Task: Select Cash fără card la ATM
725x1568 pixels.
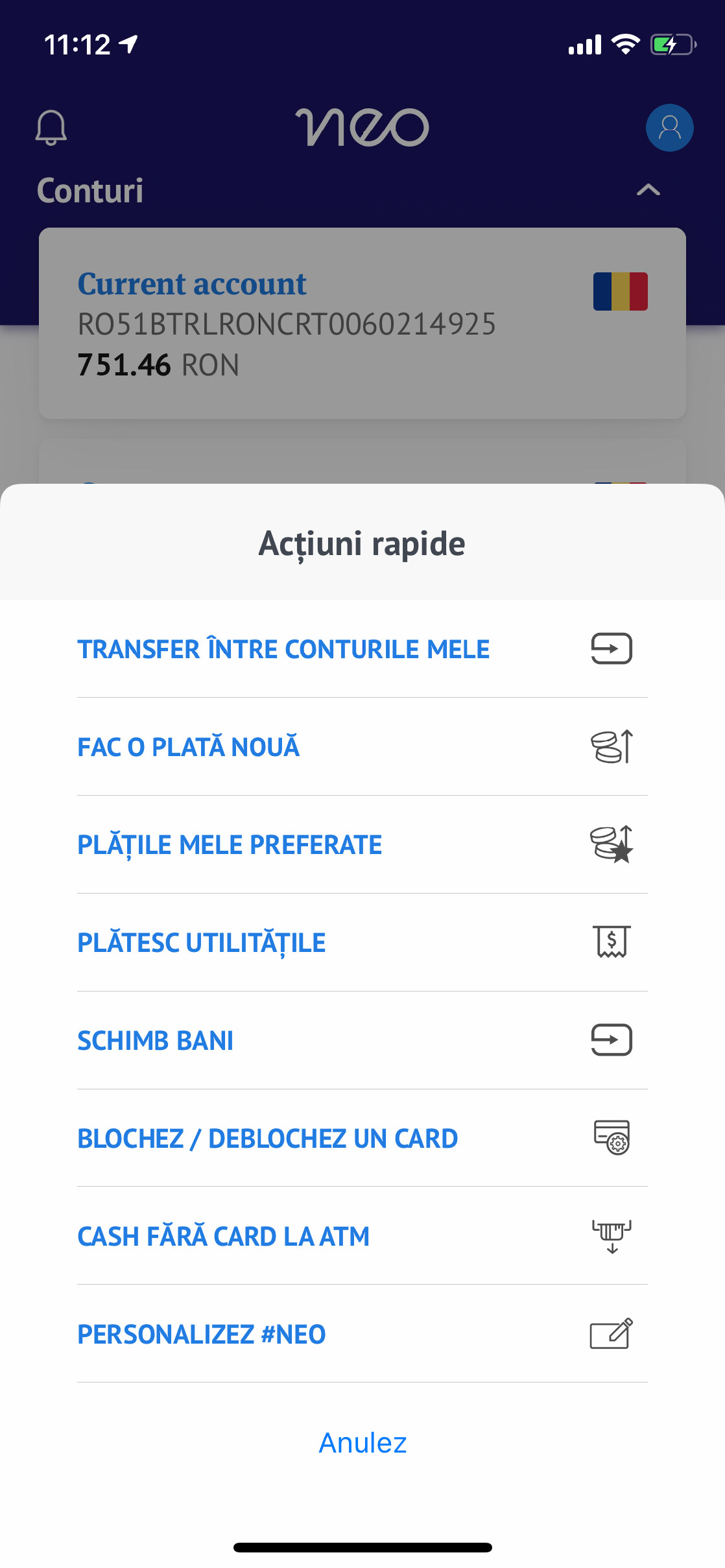Action: point(362,1236)
